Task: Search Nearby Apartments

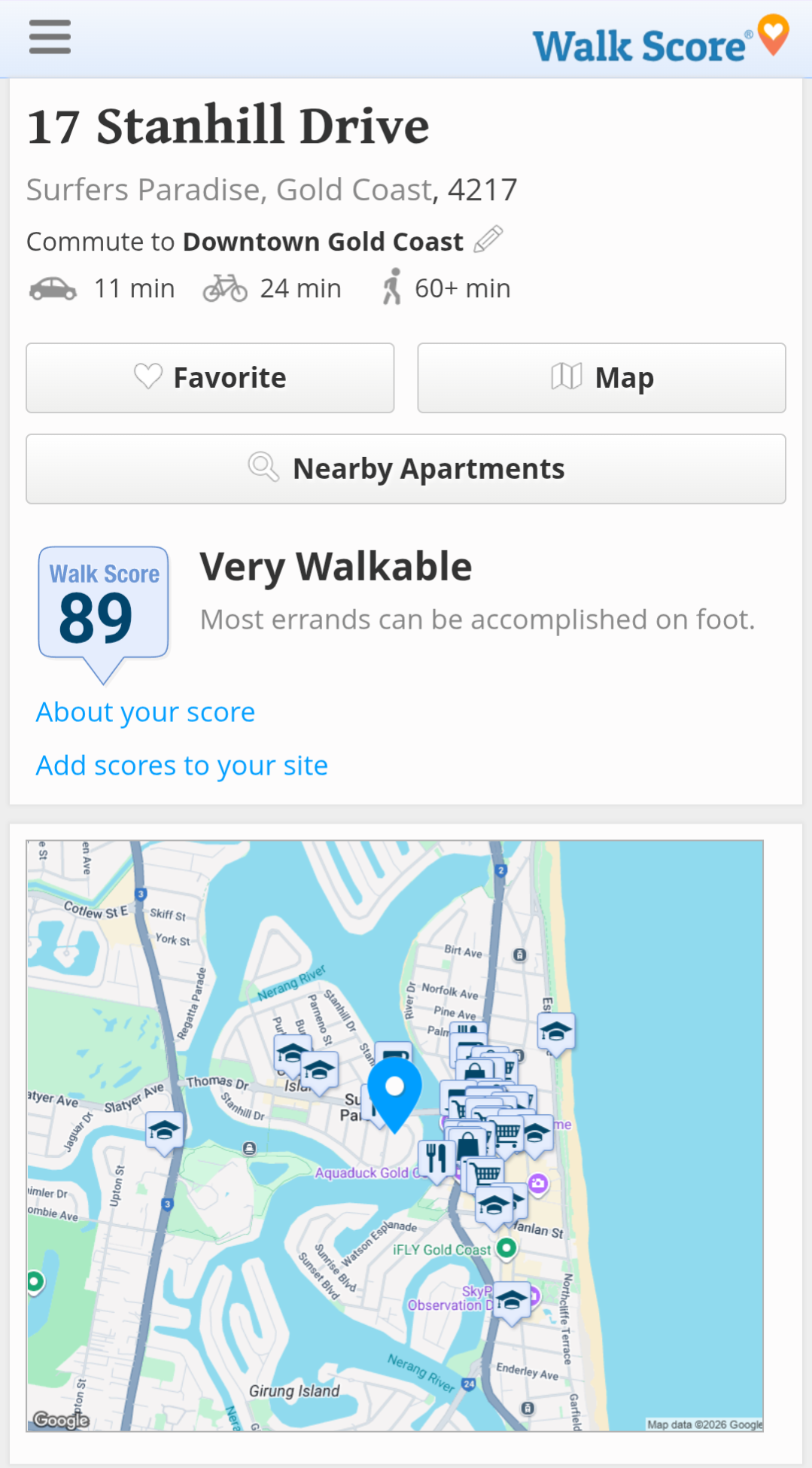Action: 406,468
